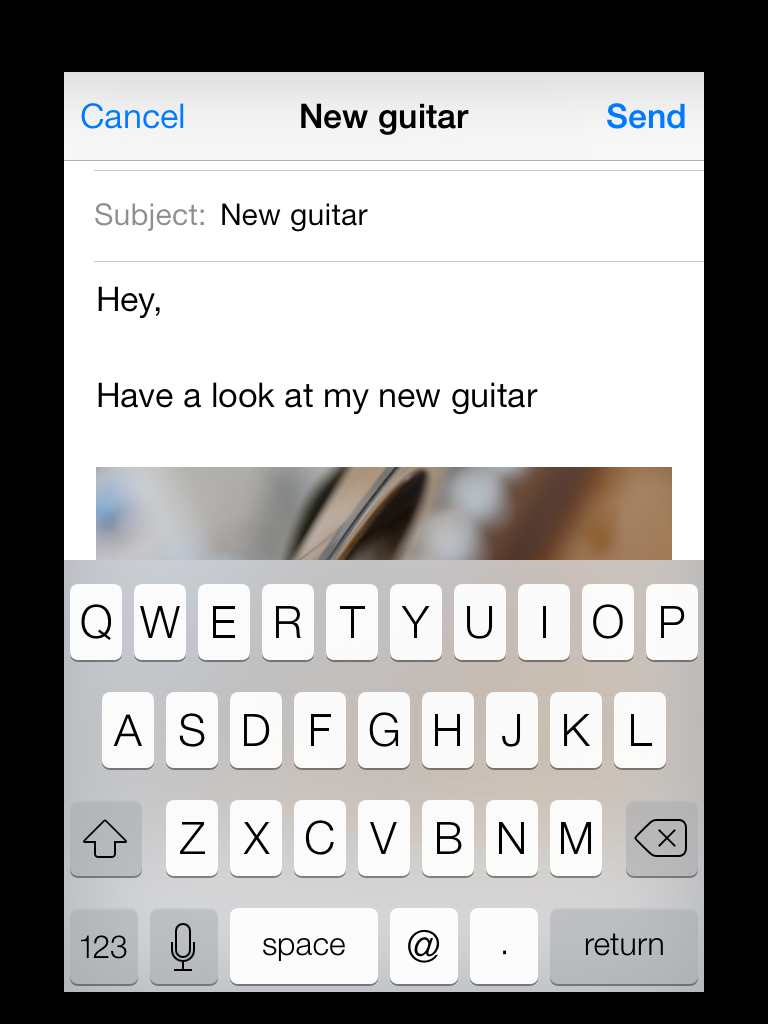Type the @ symbol key
This screenshot has height=1024, width=768.
coord(424,946)
